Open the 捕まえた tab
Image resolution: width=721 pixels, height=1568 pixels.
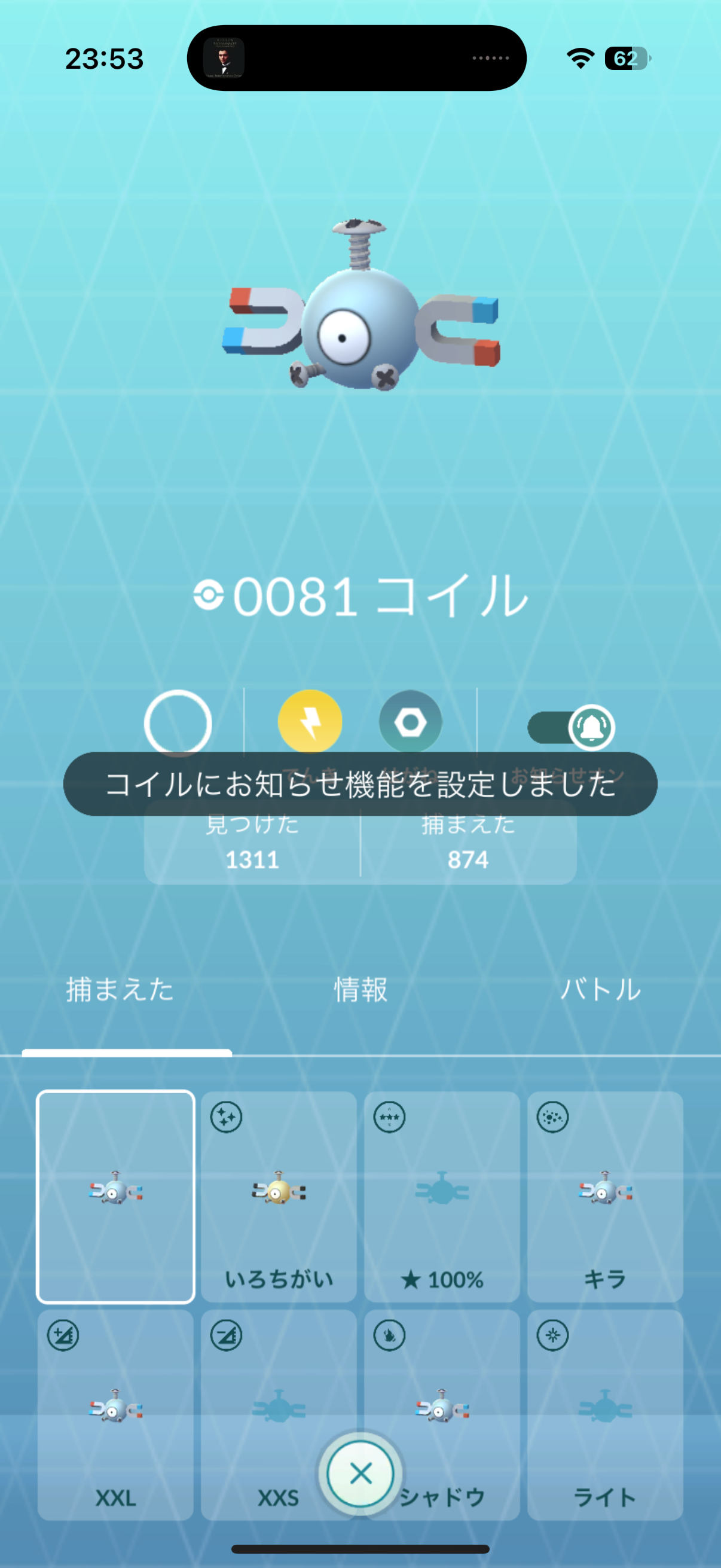coord(120,990)
